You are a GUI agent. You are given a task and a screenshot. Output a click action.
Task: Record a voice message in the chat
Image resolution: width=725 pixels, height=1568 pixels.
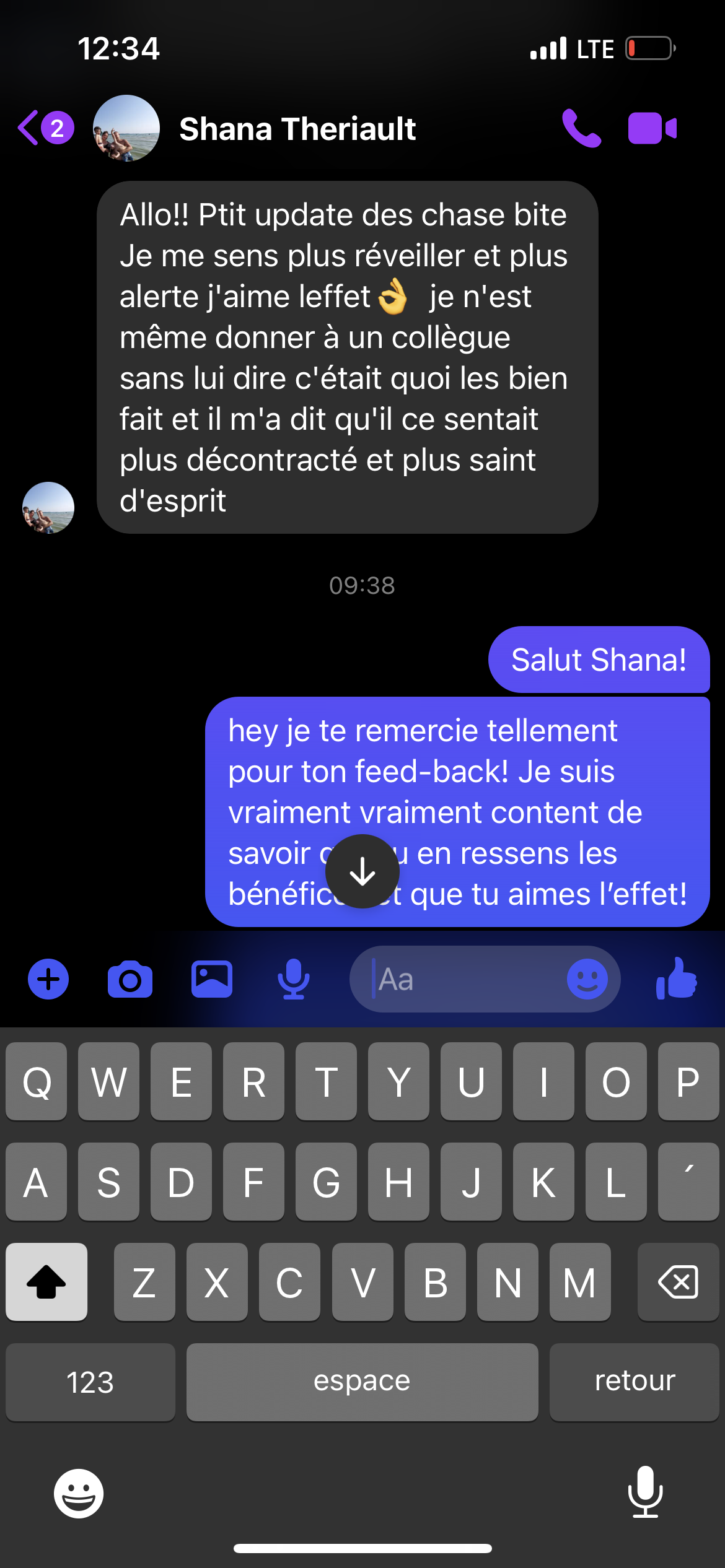[293, 979]
